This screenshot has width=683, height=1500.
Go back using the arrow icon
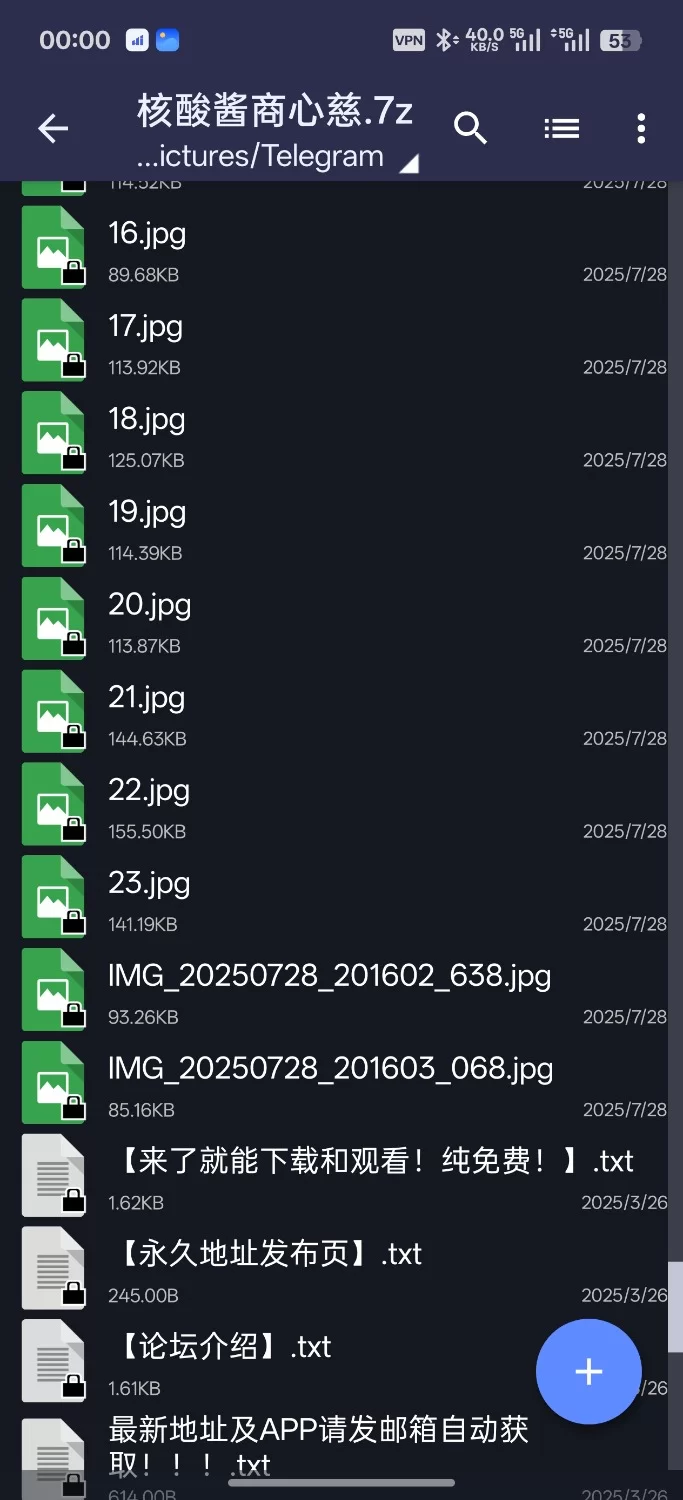click(53, 128)
